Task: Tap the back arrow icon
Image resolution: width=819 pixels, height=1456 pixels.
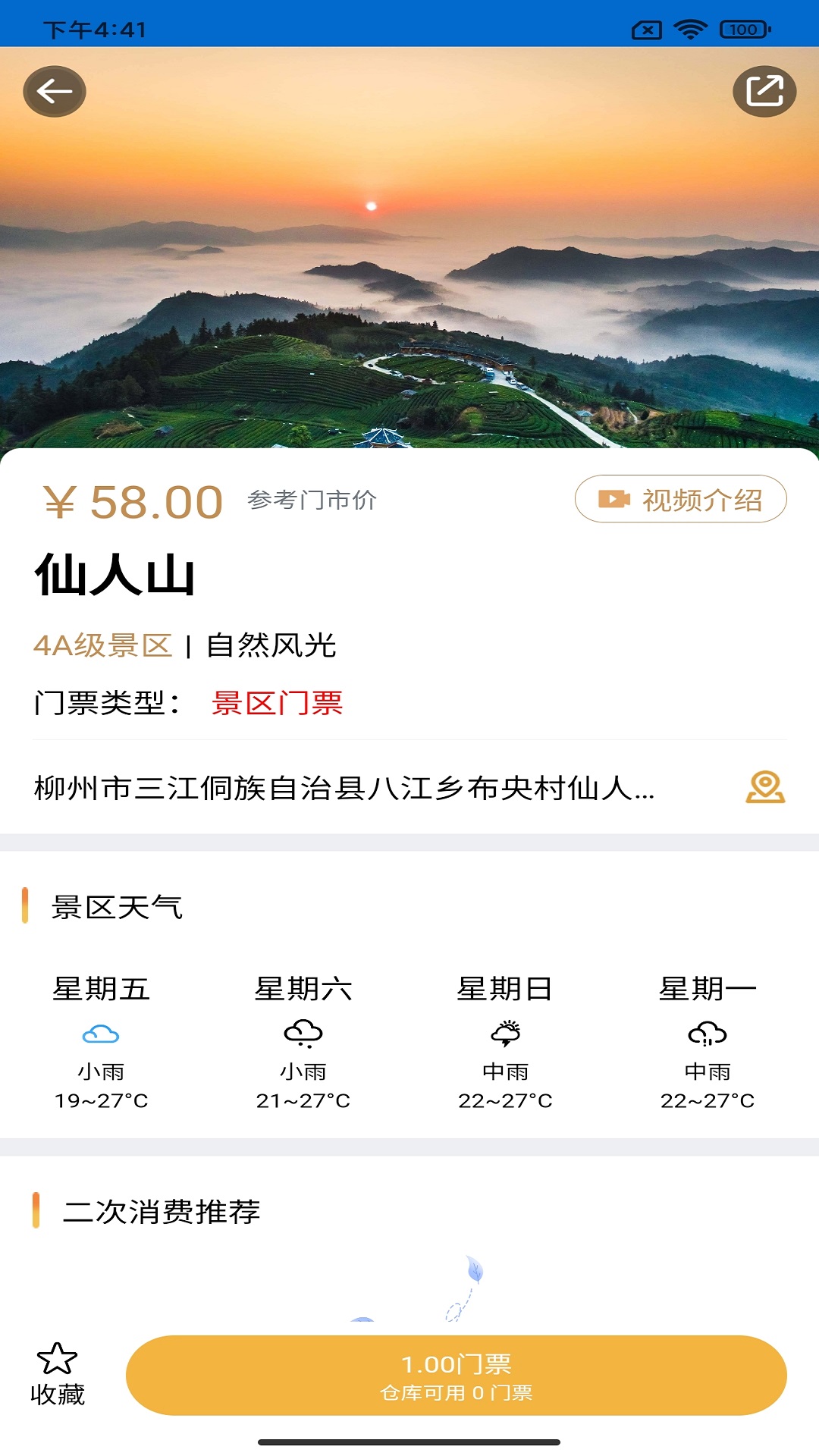Action: tap(54, 90)
